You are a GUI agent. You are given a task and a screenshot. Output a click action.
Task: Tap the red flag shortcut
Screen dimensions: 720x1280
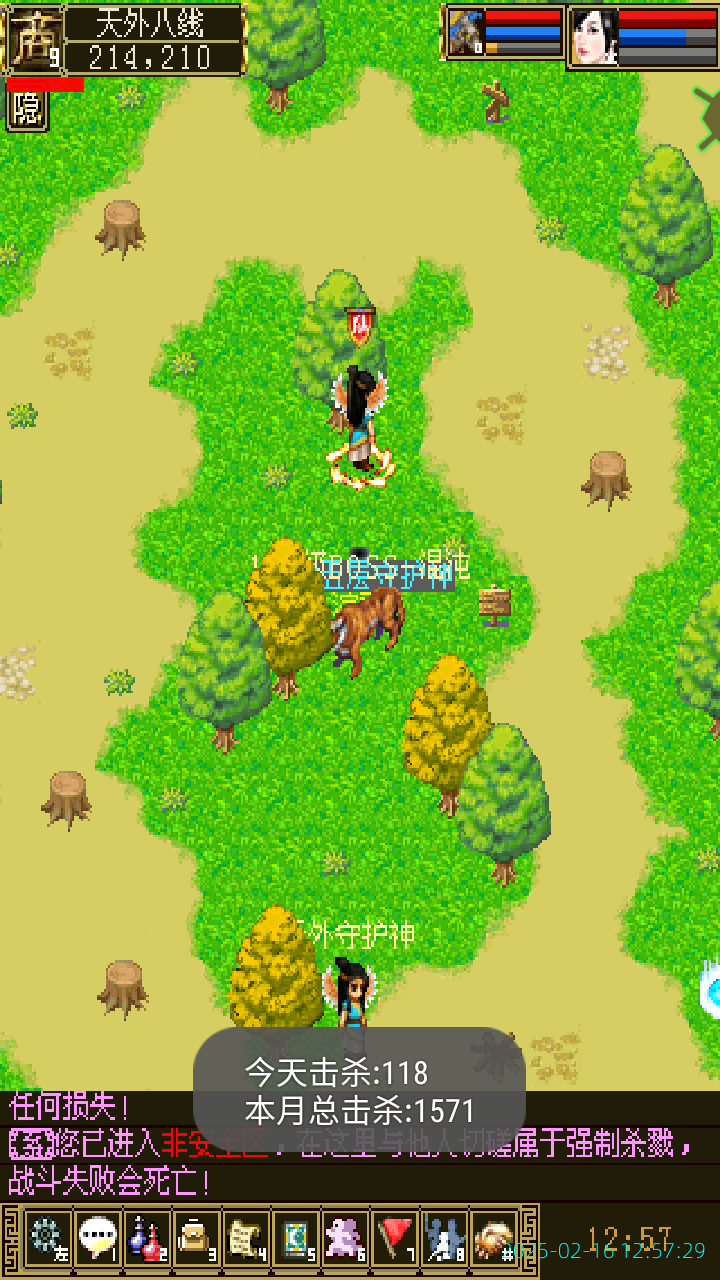click(394, 1238)
